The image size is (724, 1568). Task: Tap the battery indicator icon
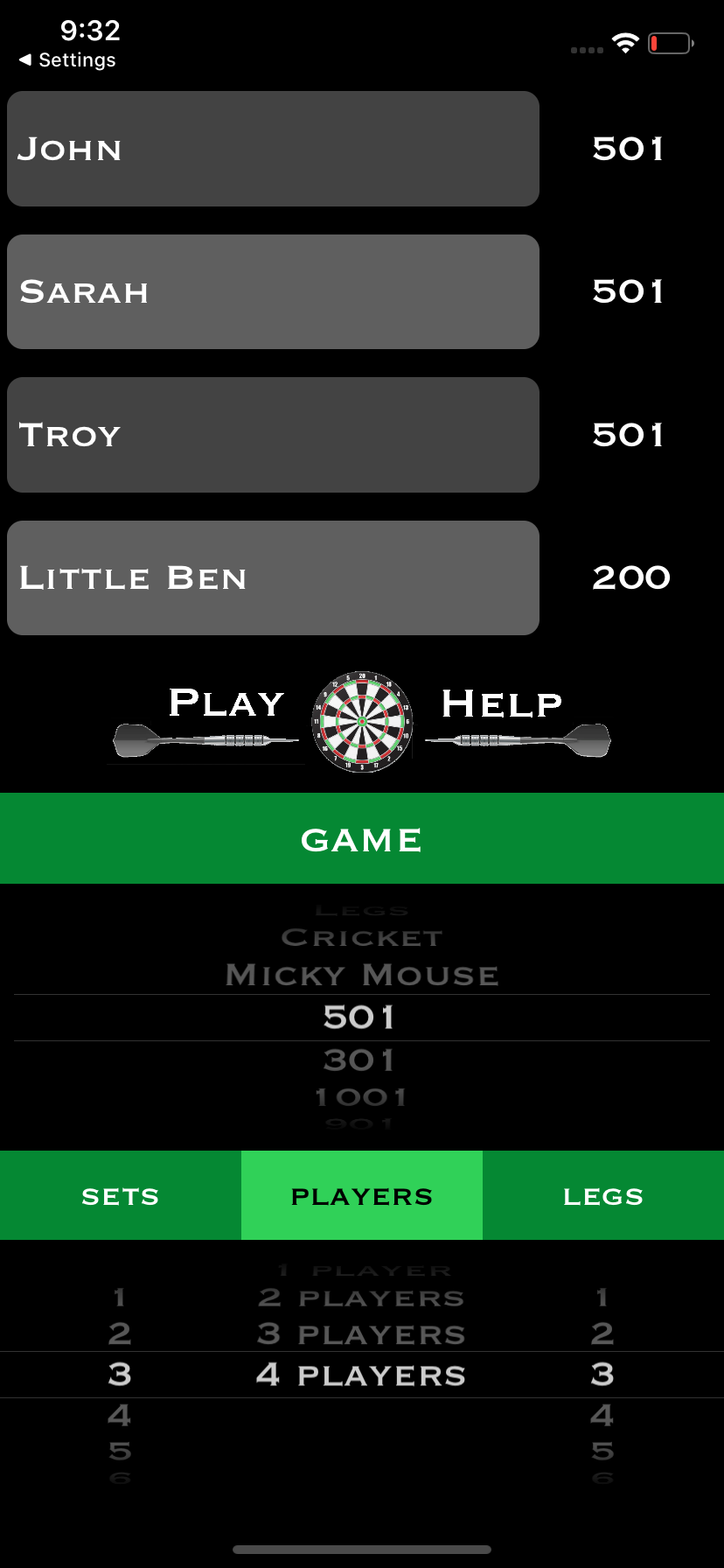tap(670, 42)
